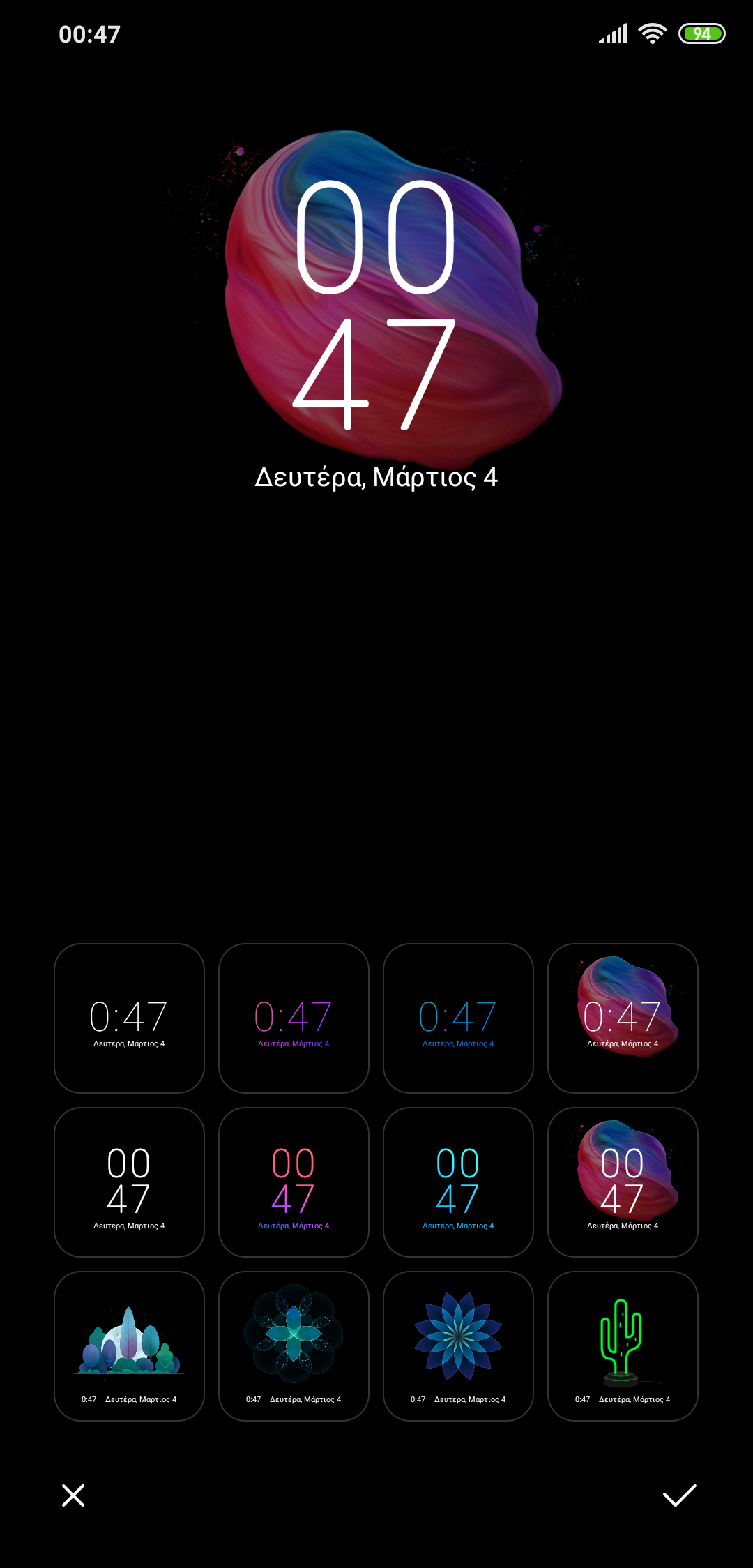This screenshot has height=1568, width=753.
Task: Pick the cyan stacked 00 47 clock style
Action: pyautogui.click(x=458, y=1182)
